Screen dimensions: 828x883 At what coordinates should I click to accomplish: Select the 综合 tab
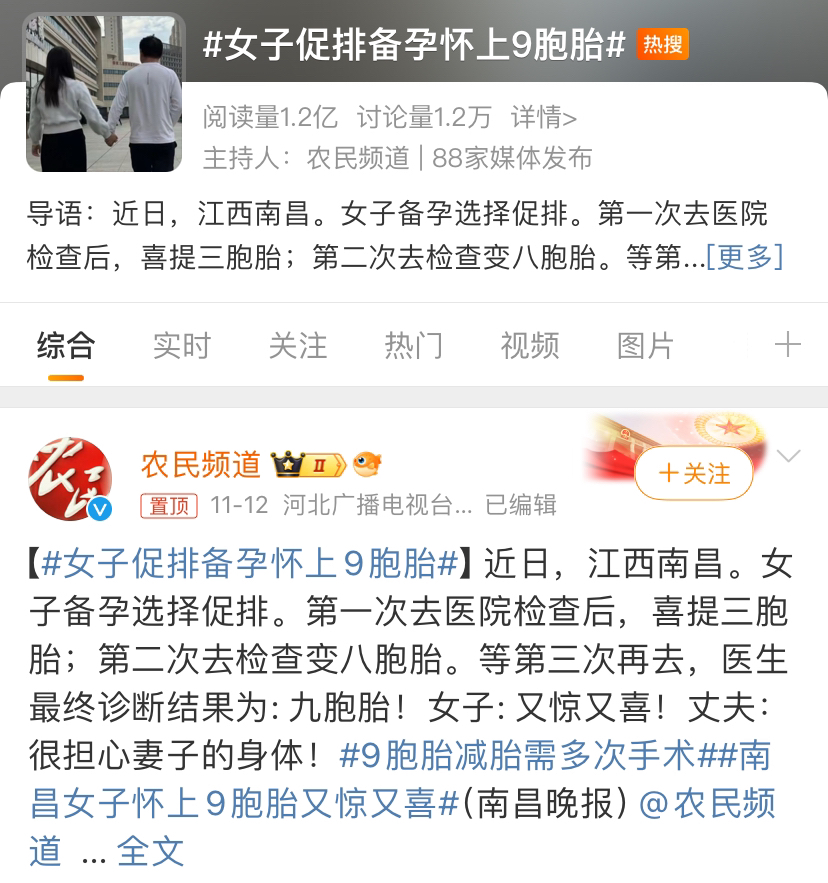66,346
